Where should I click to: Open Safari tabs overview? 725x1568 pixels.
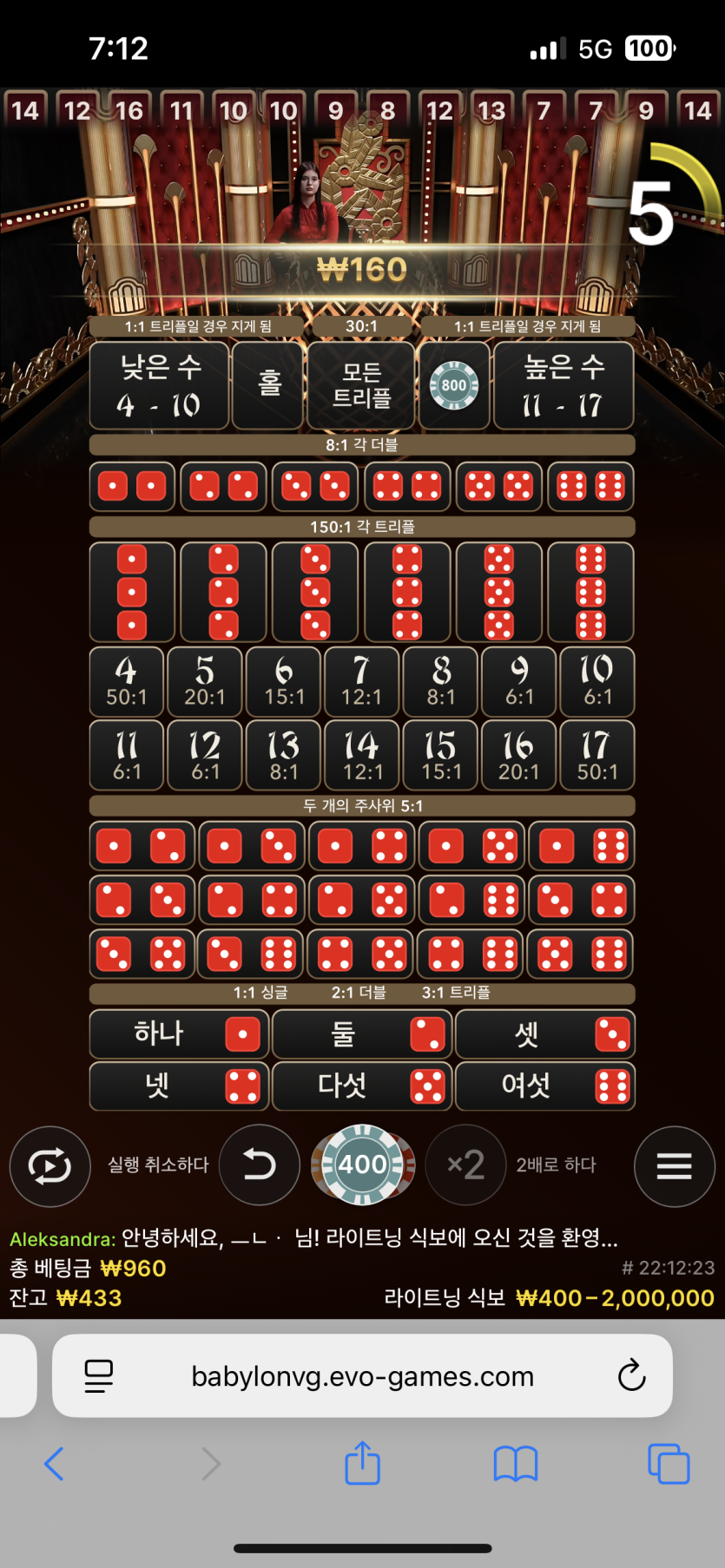[x=668, y=1464]
